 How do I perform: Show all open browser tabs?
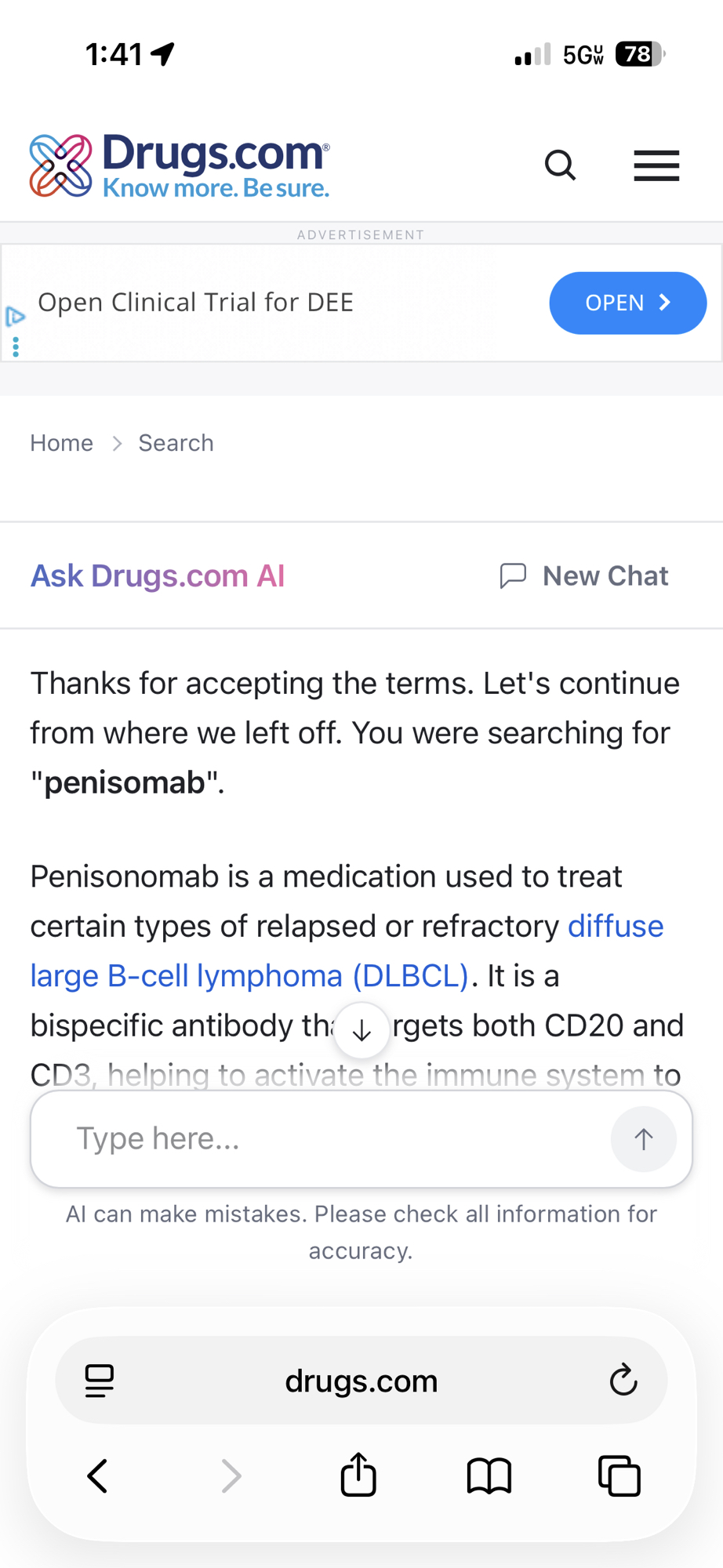coord(619,1476)
